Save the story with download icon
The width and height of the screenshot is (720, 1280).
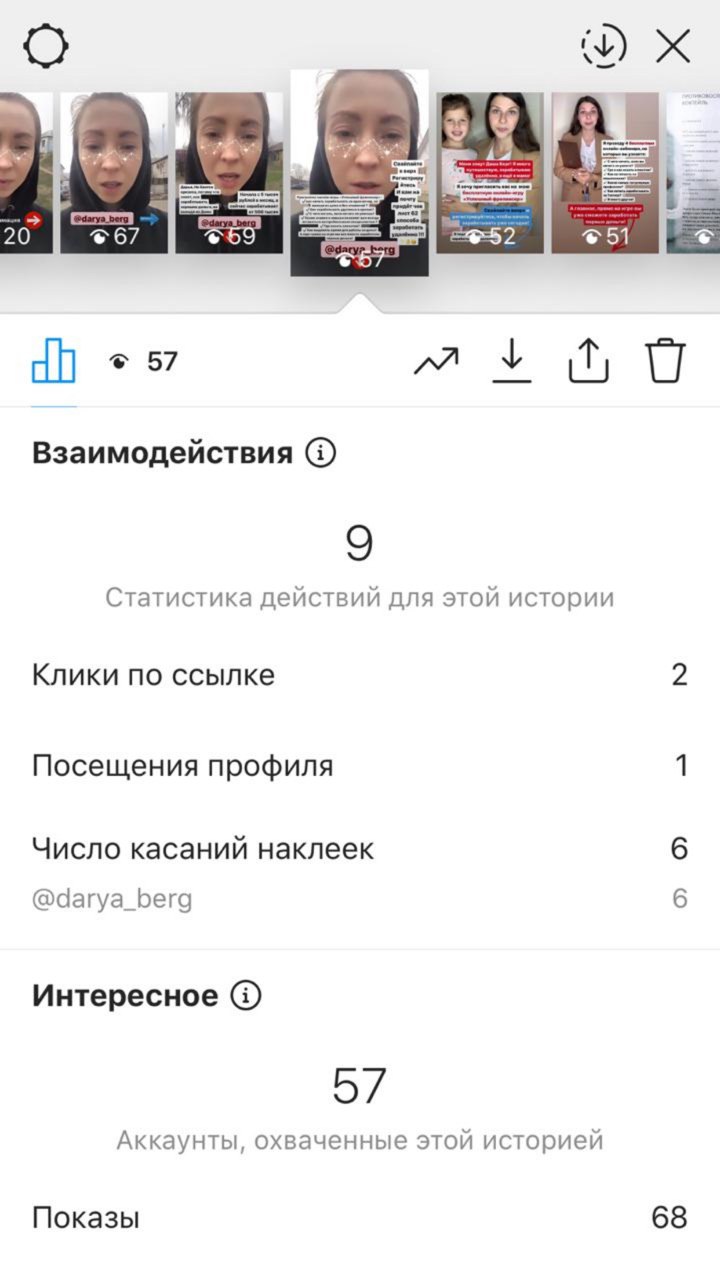[512, 361]
